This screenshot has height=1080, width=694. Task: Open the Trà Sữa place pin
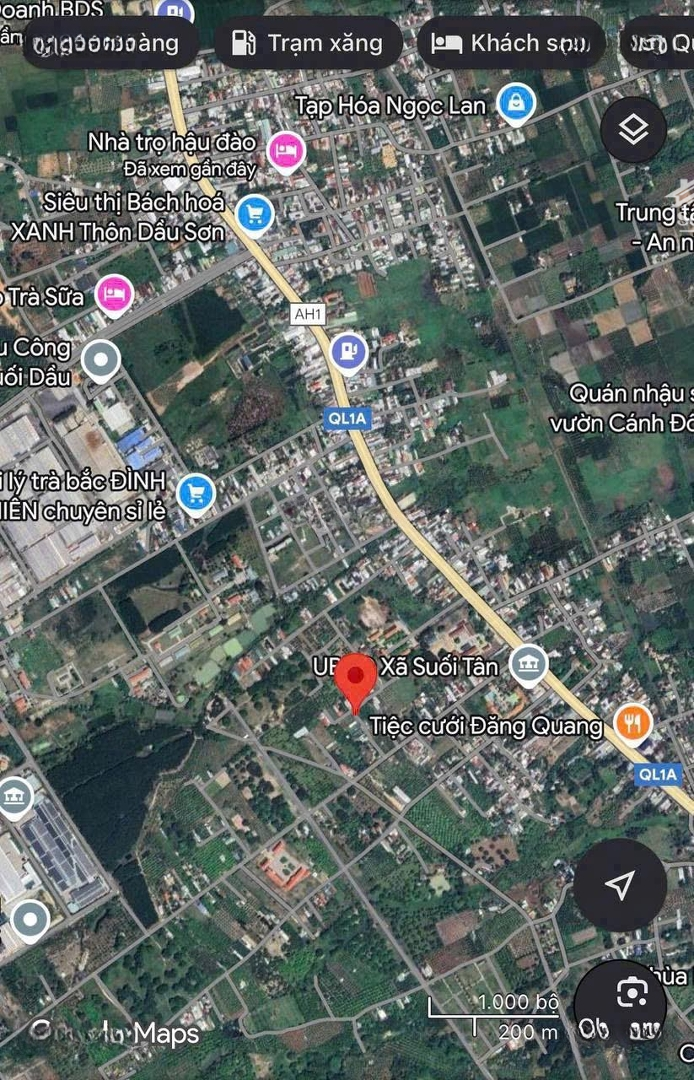[x=115, y=294]
